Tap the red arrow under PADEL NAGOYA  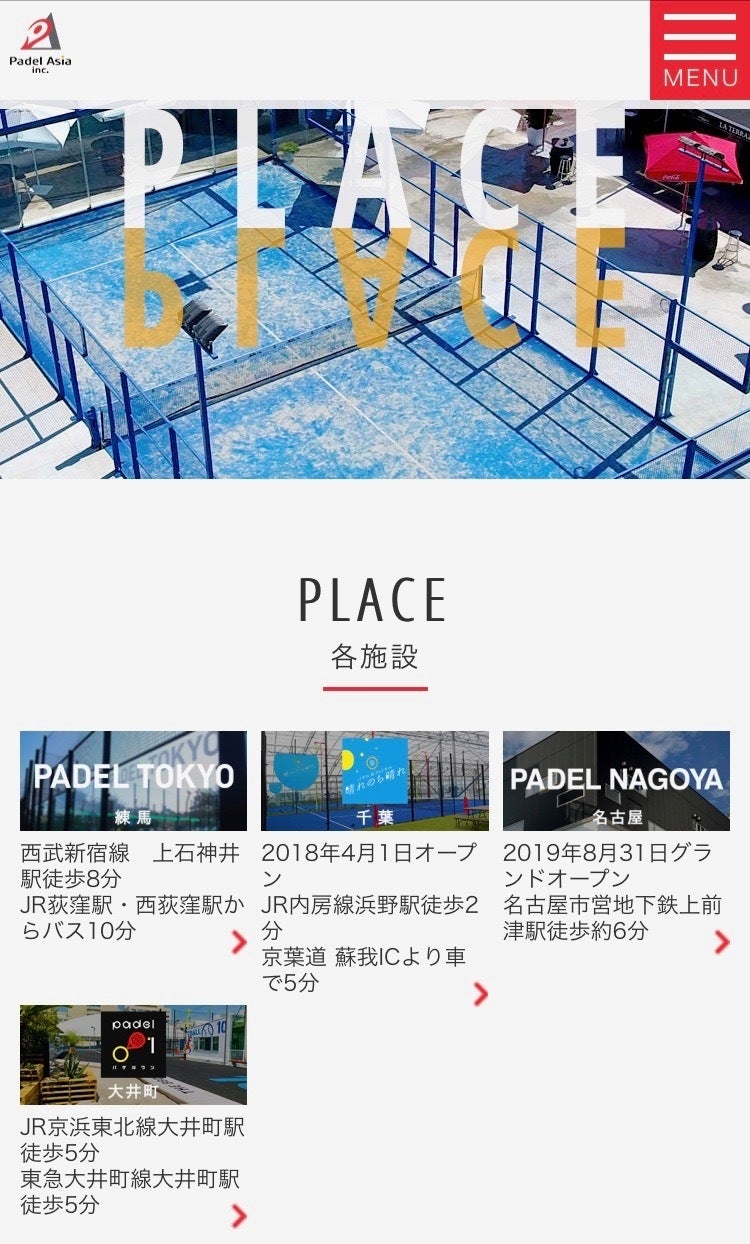click(x=722, y=942)
